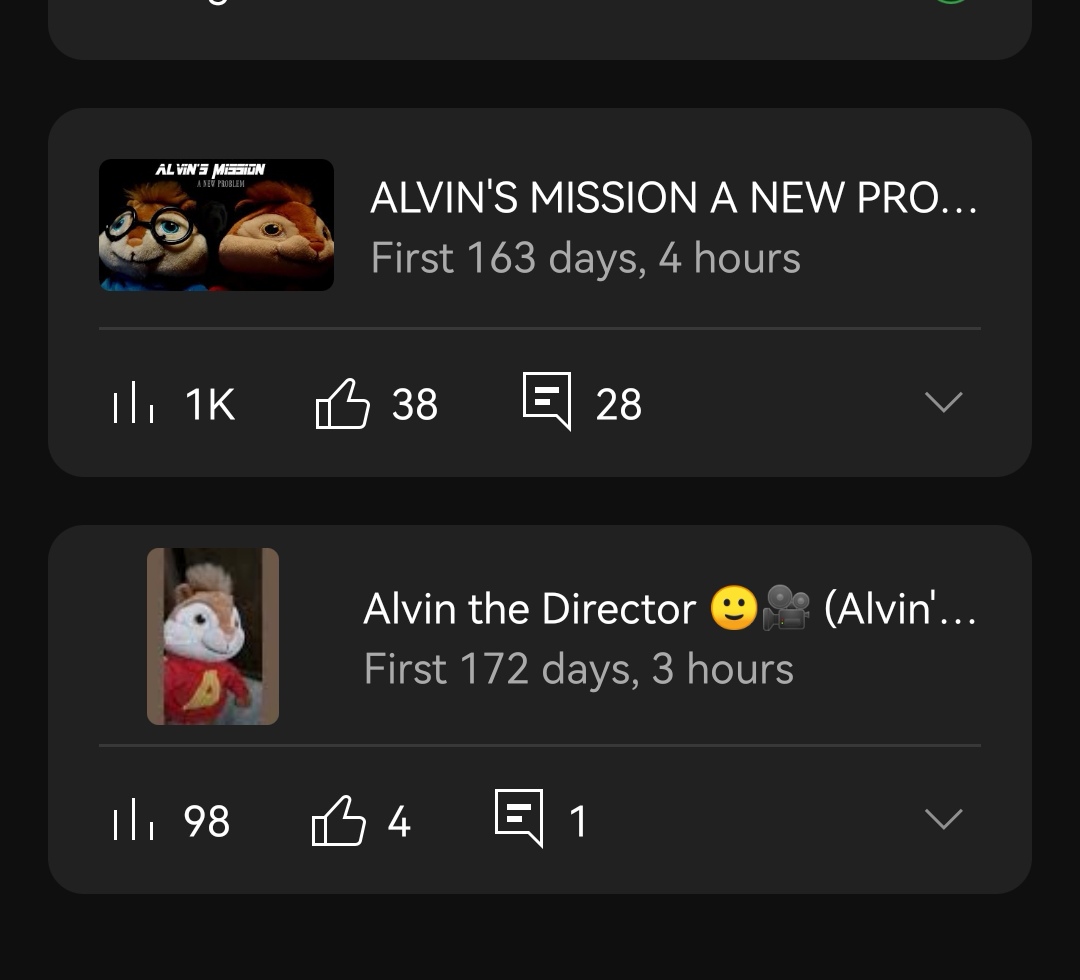Image resolution: width=1080 pixels, height=980 pixels.
Task: Open the Alvin the Director video thumbnail
Action: (x=213, y=636)
